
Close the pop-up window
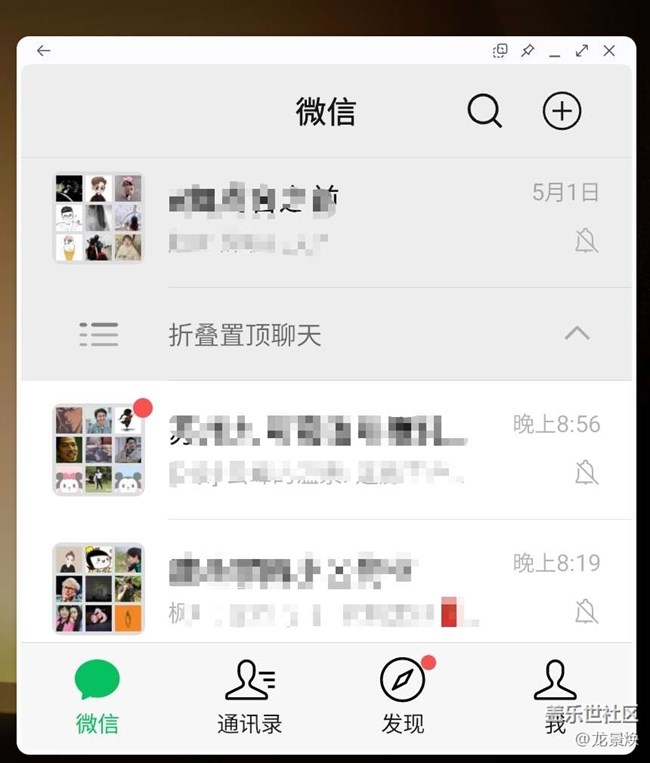pos(609,51)
